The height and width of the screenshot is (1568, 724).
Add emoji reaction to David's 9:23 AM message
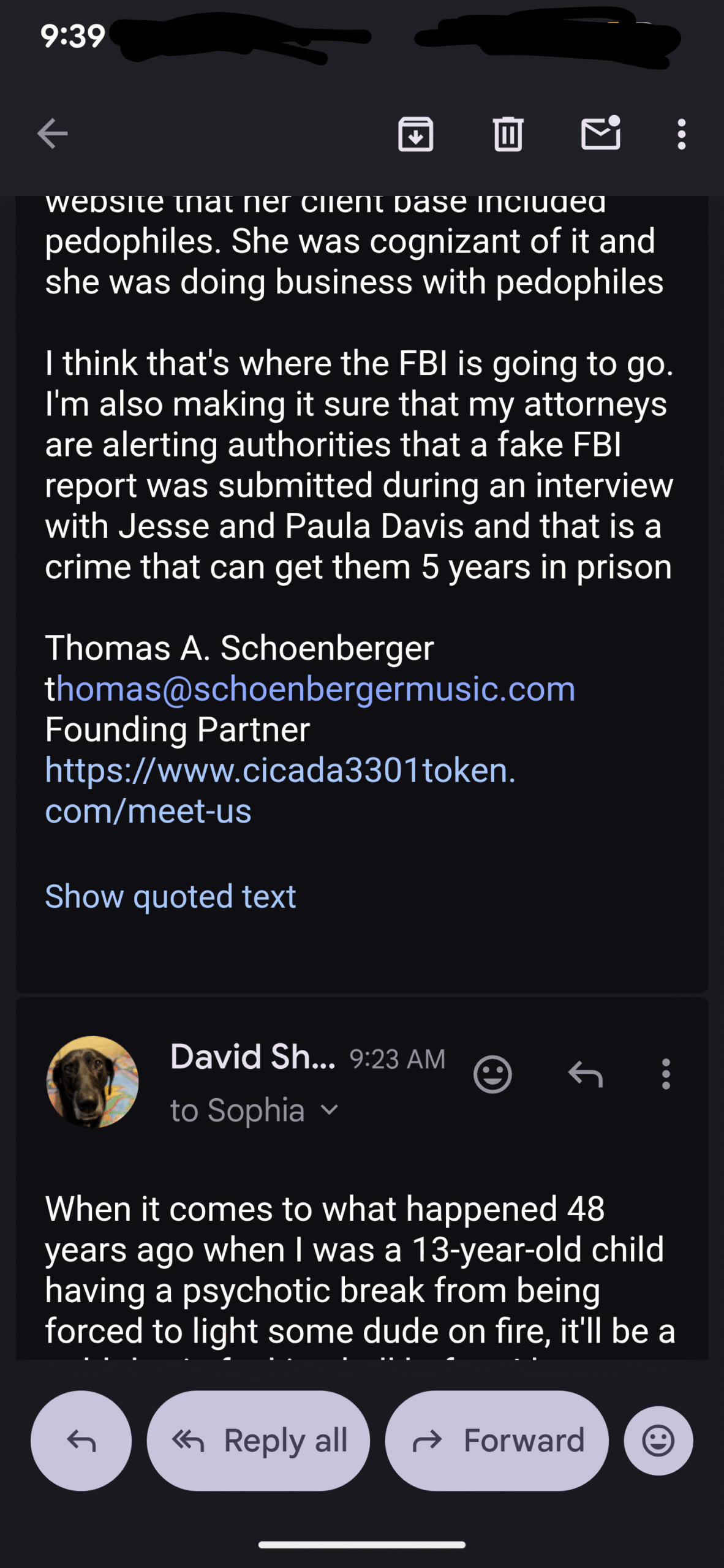(x=492, y=1074)
